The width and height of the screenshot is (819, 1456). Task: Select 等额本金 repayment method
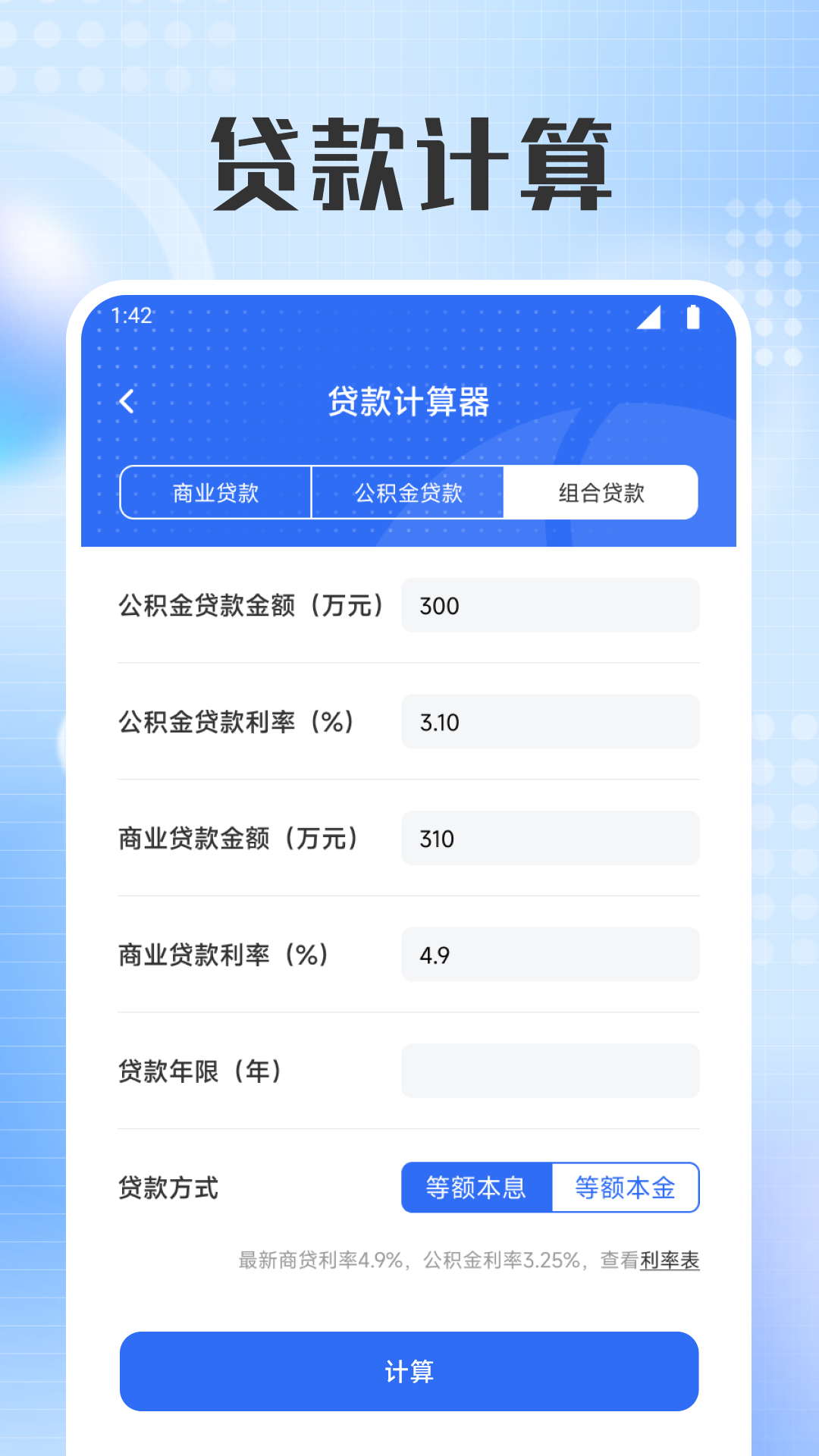pyautogui.click(x=626, y=1188)
